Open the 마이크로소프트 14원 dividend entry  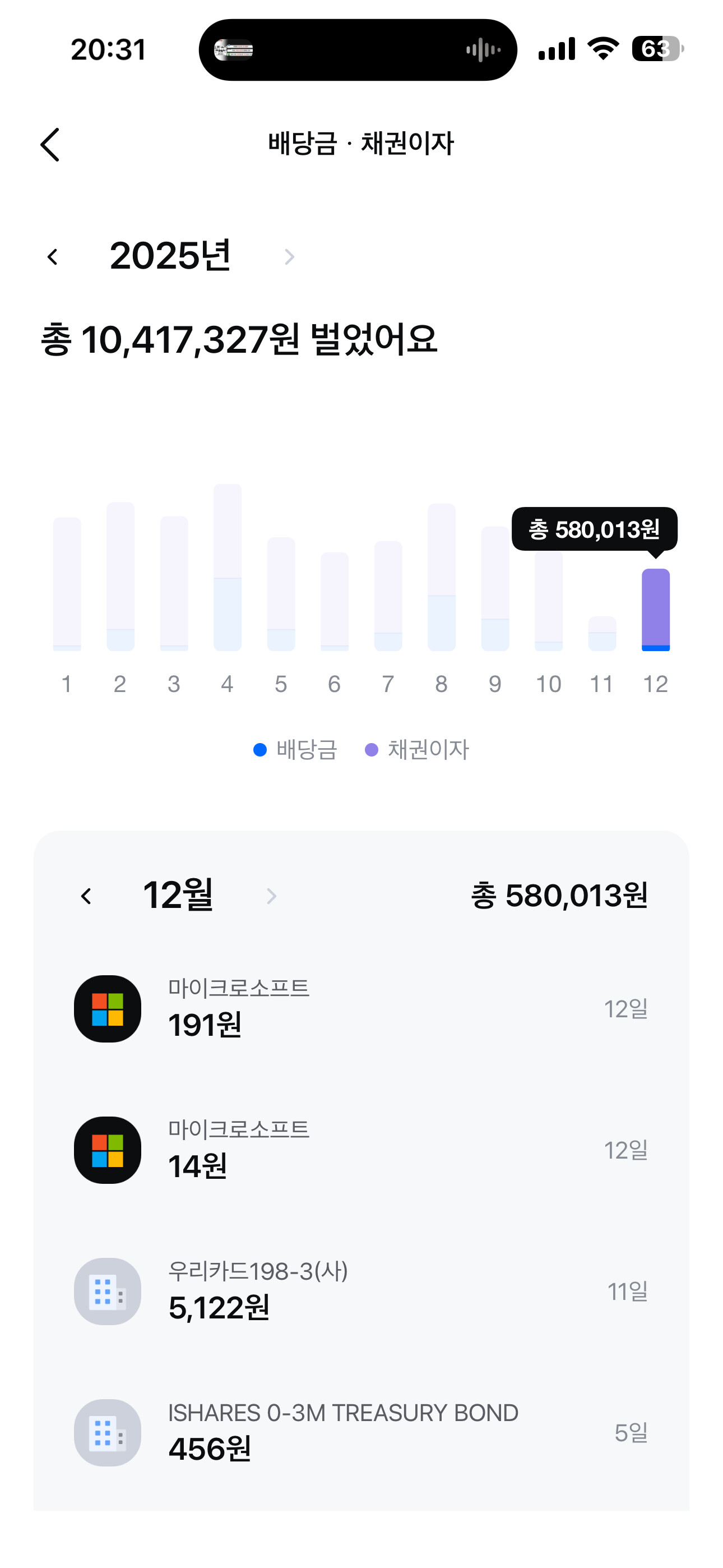(x=360, y=1150)
